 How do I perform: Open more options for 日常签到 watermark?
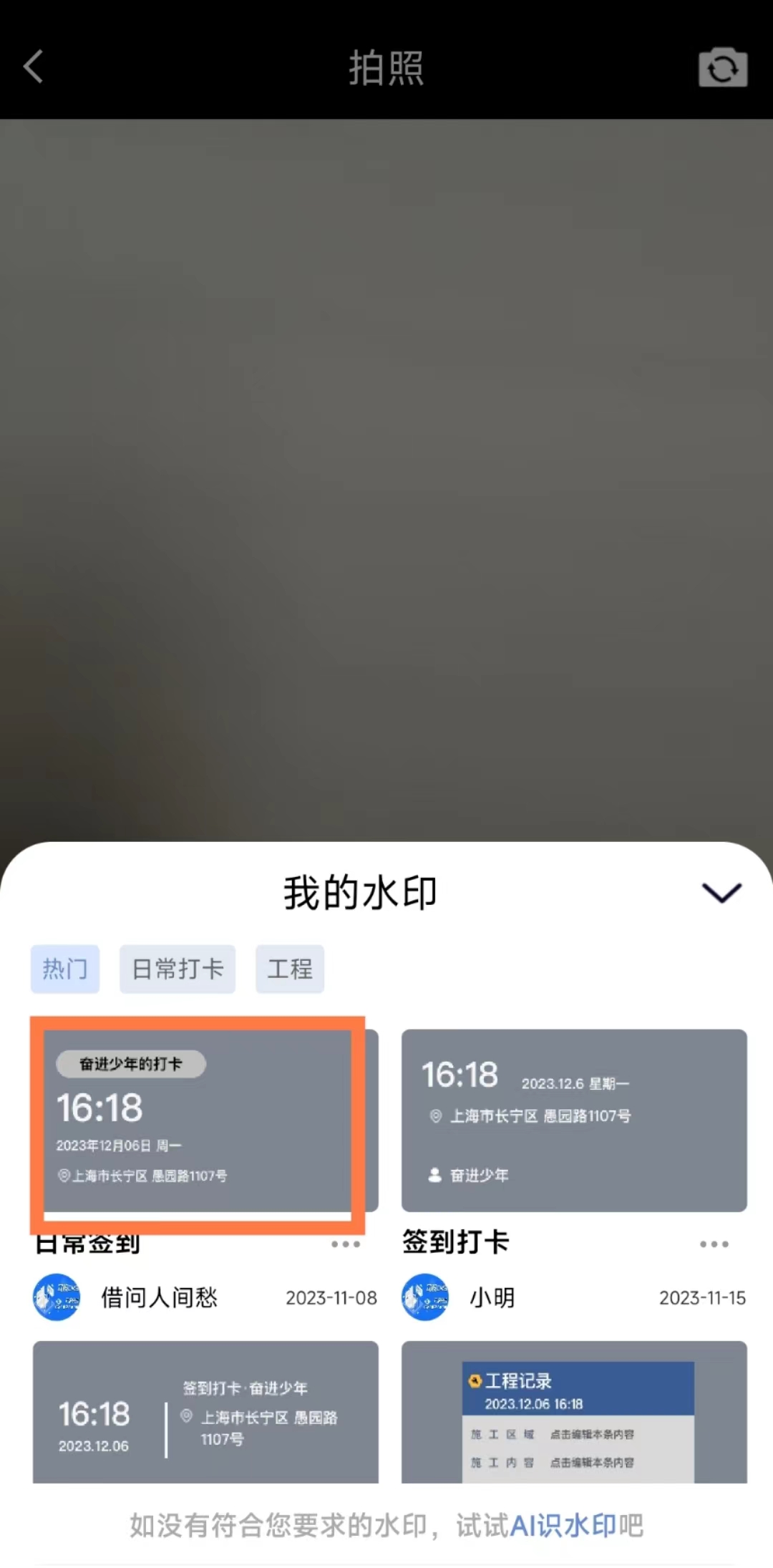pos(346,1244)
